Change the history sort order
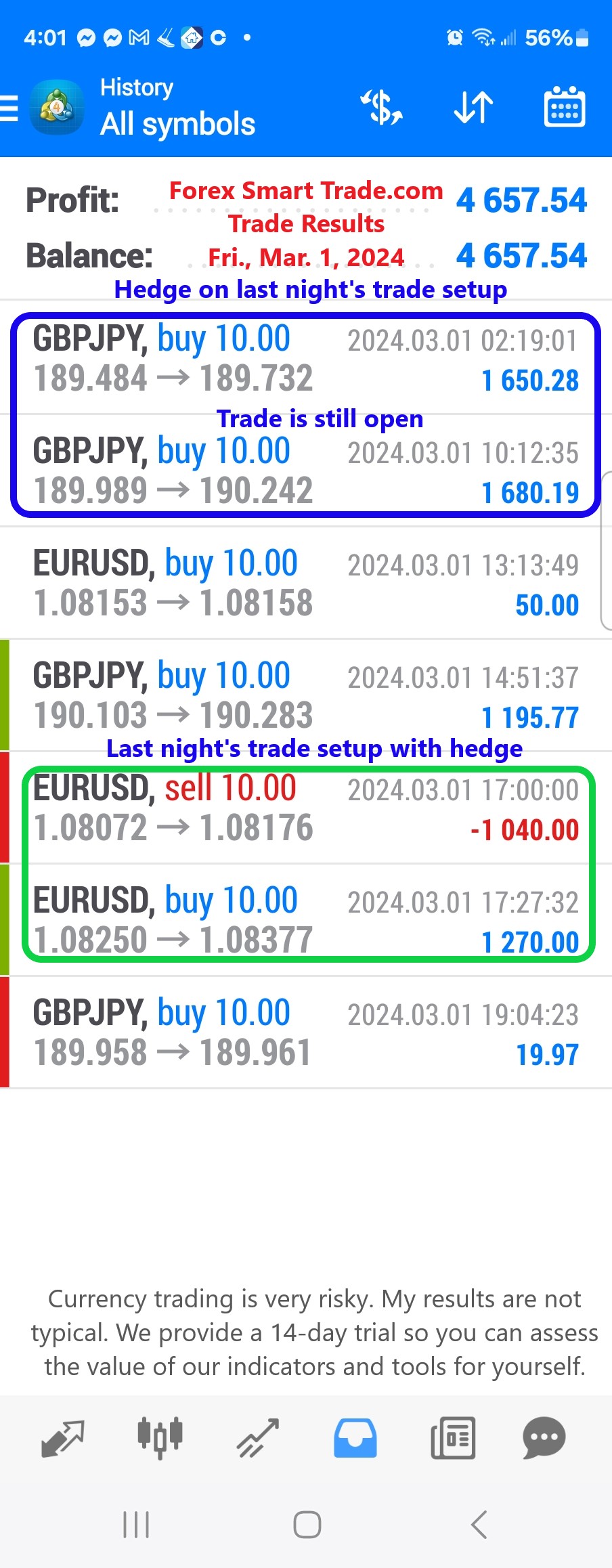This screenshot has height=1568, width=612. click(473, 108)
